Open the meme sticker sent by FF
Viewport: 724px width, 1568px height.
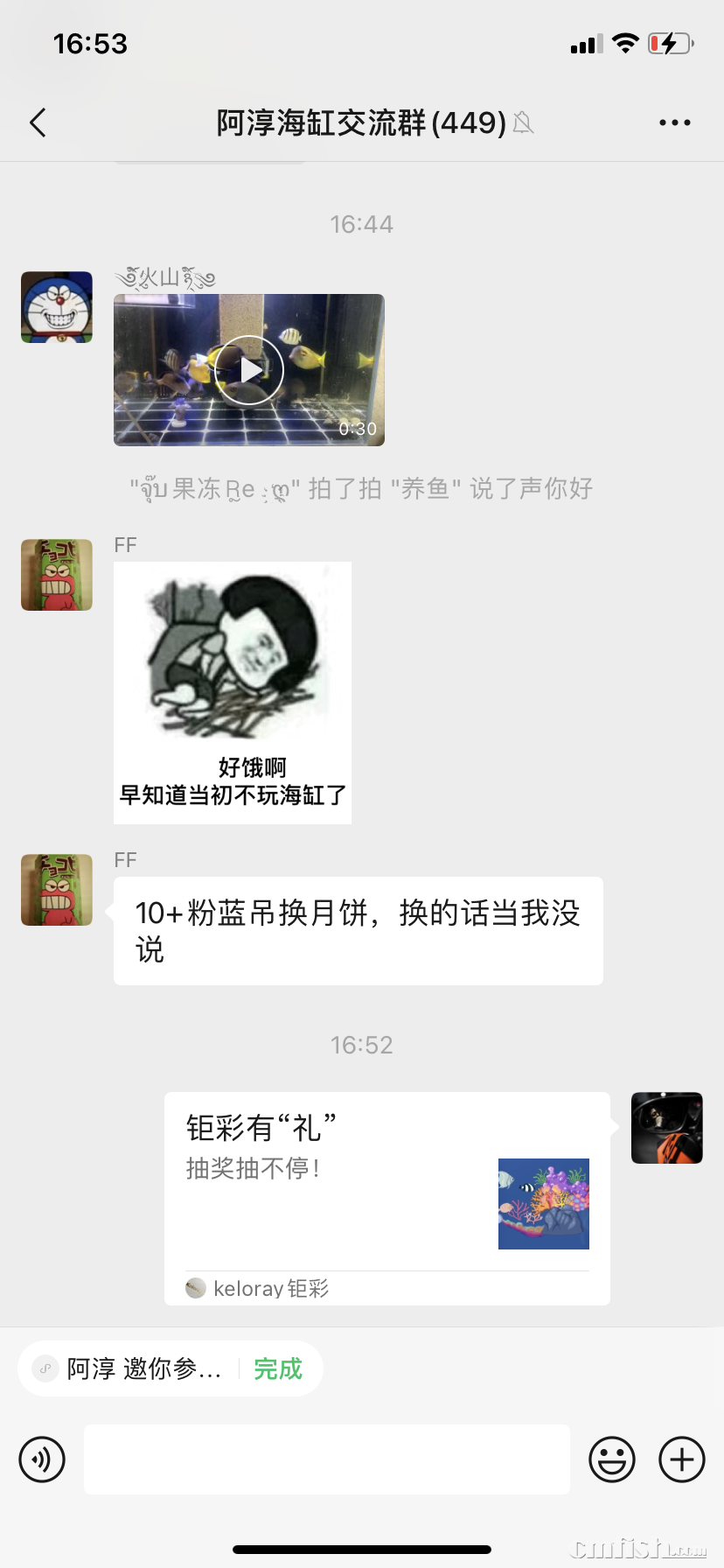[x=232, y=691]
